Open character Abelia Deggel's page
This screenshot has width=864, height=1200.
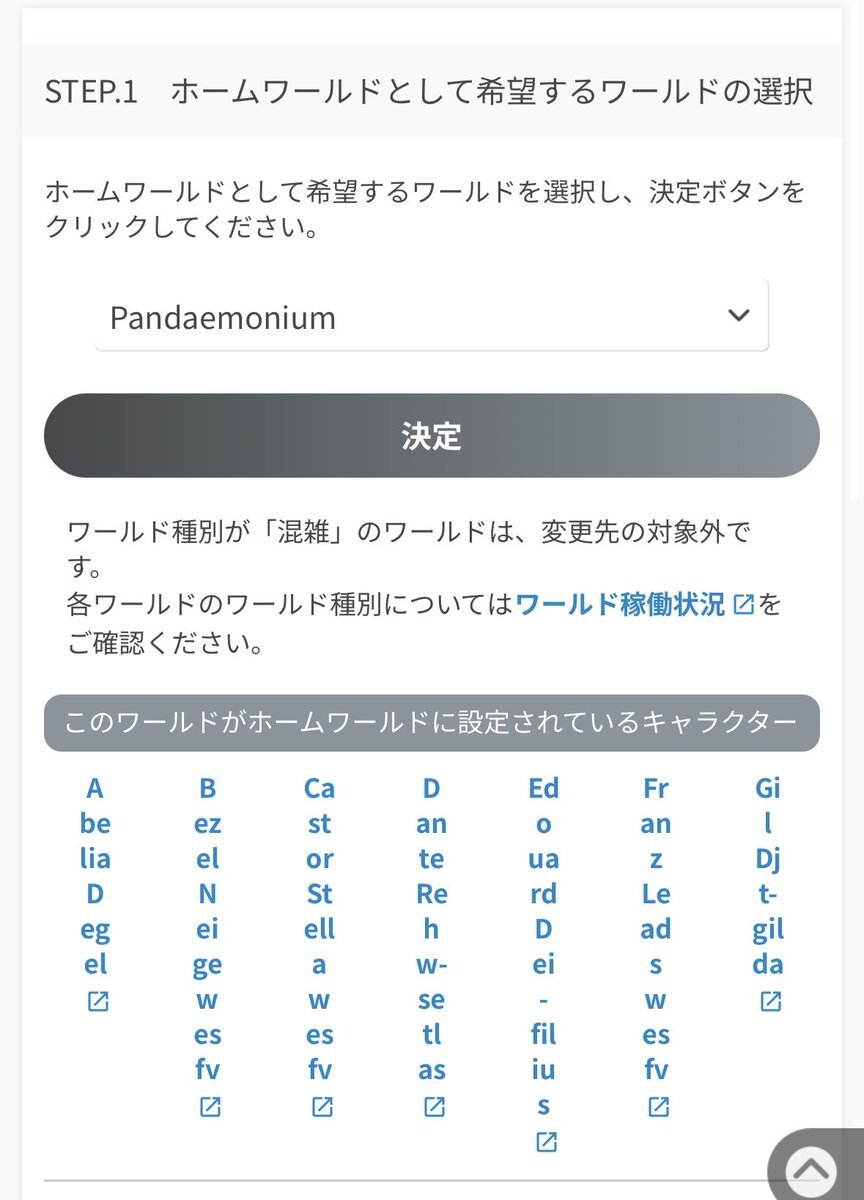(96, 894)
